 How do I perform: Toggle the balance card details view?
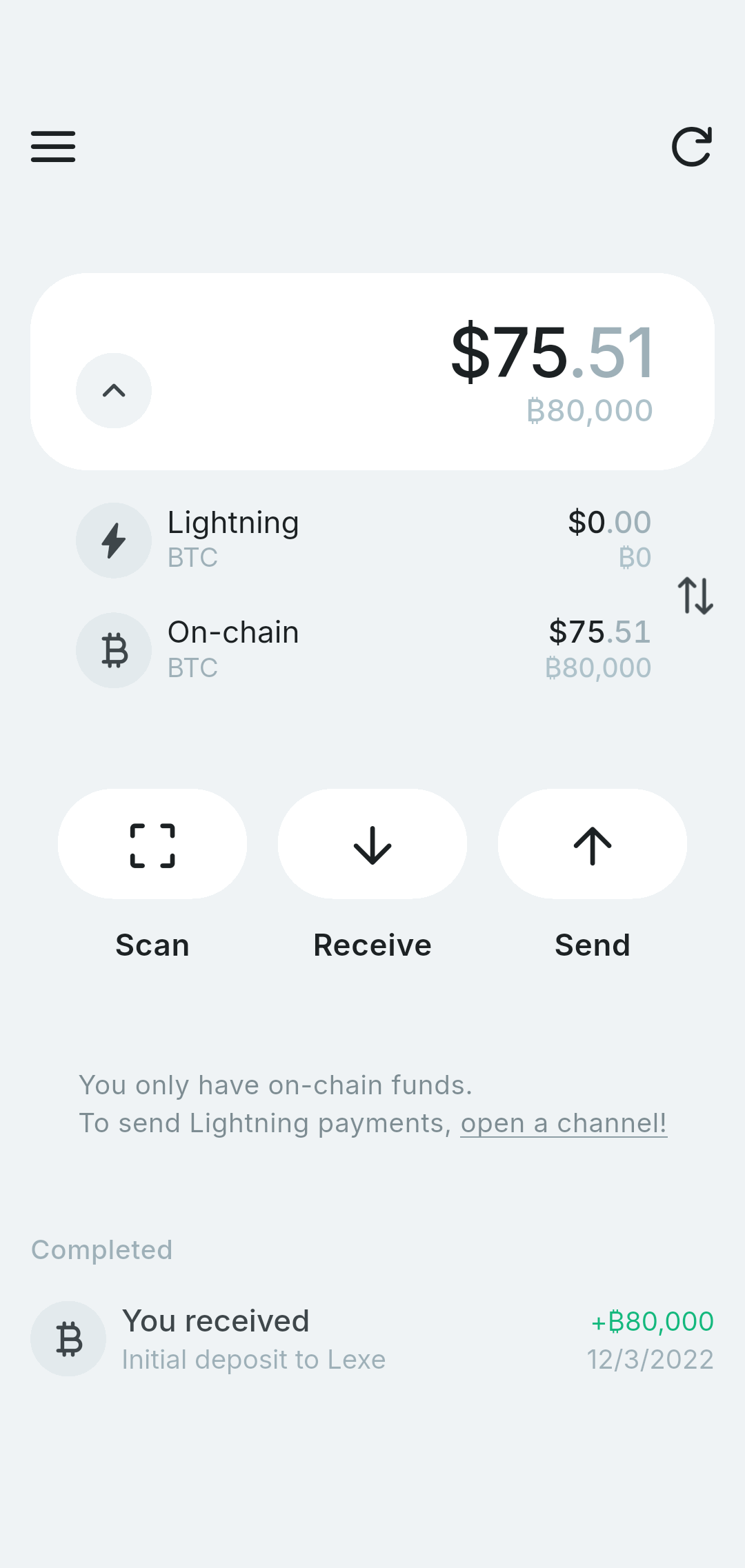coord(113,391)
